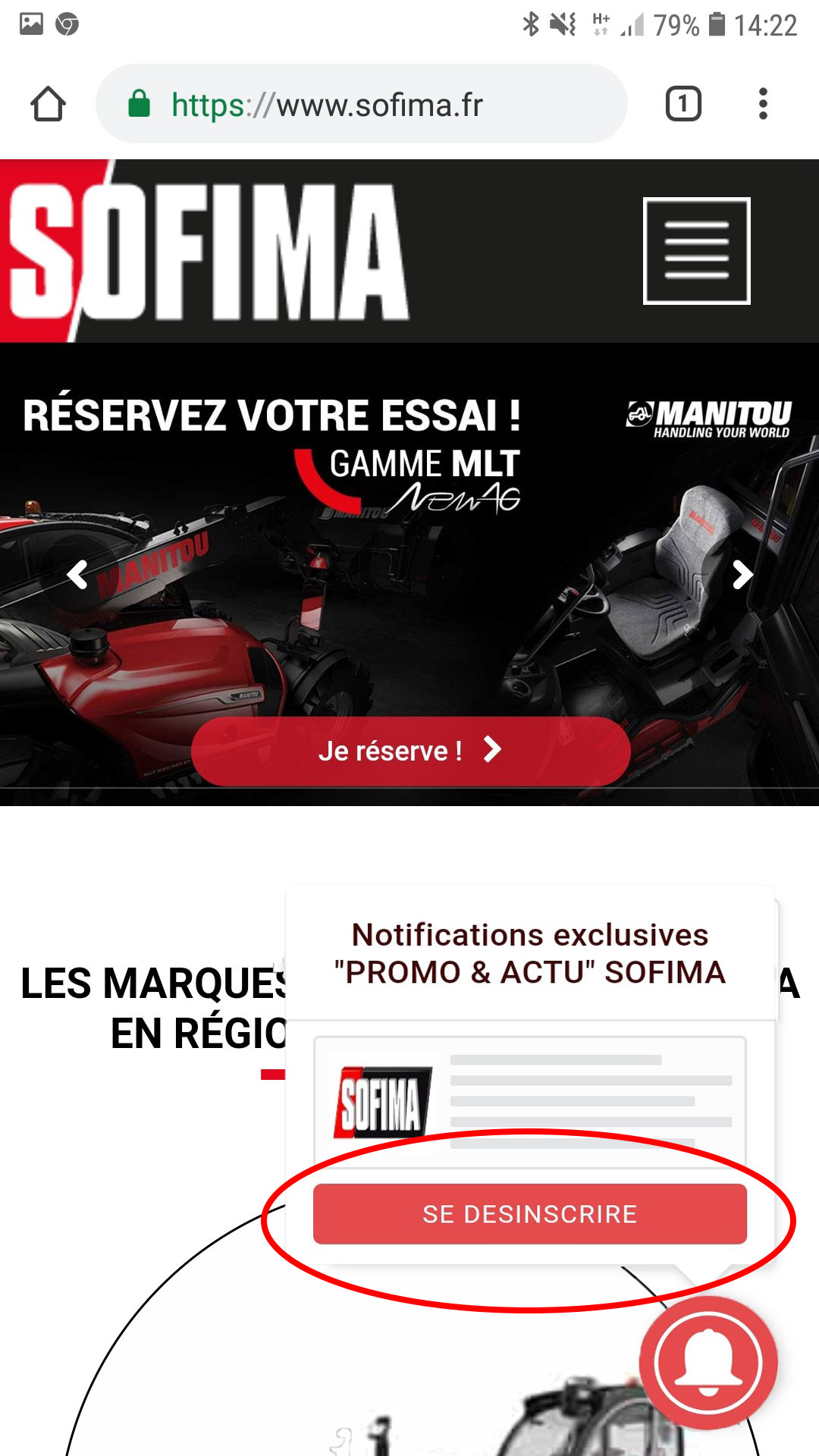Tap the Chrome home button
Viewport: 819px width, 1456px height.
coord(48,104)
